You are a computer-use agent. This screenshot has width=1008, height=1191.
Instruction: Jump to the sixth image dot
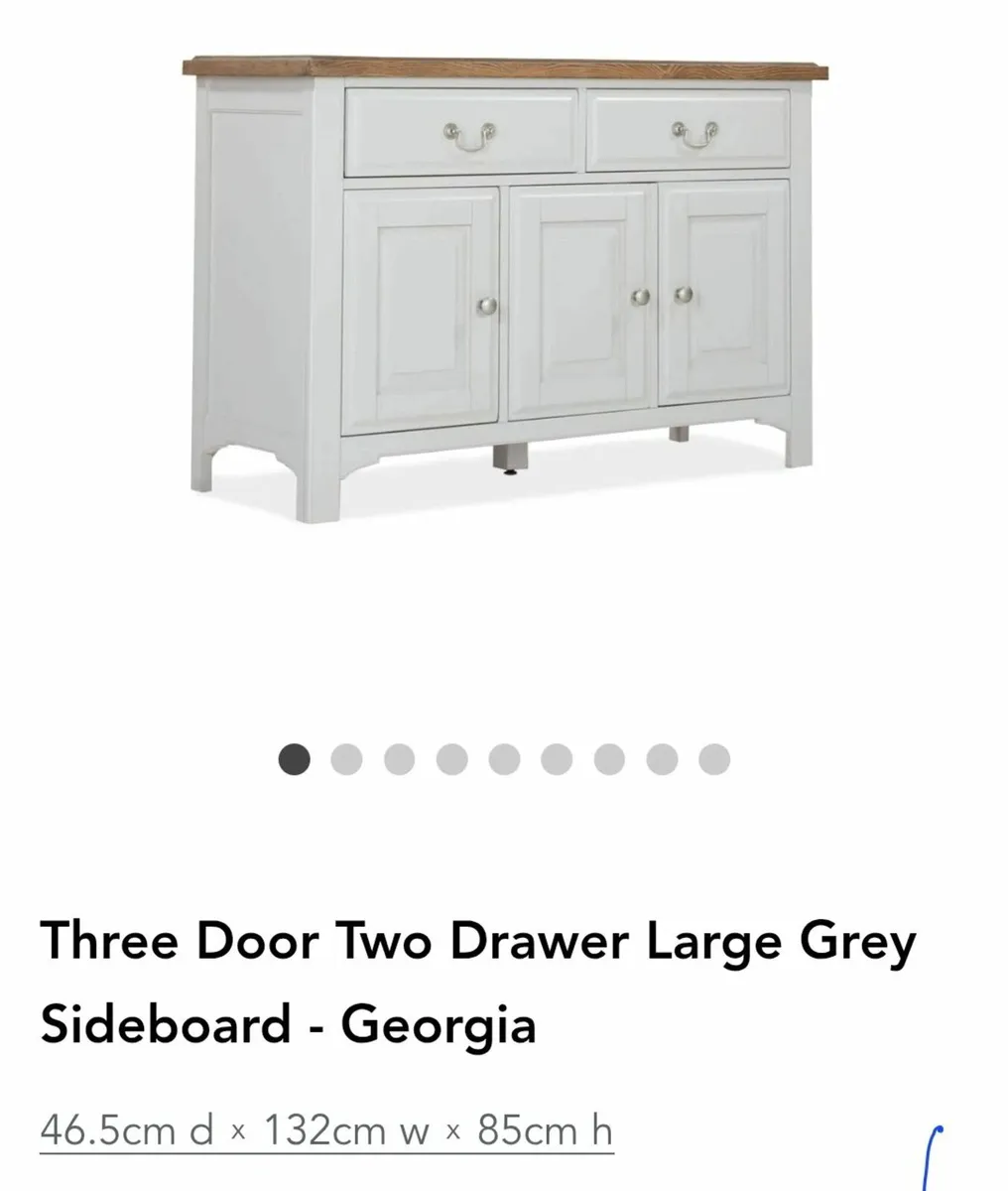pos(554,757)
